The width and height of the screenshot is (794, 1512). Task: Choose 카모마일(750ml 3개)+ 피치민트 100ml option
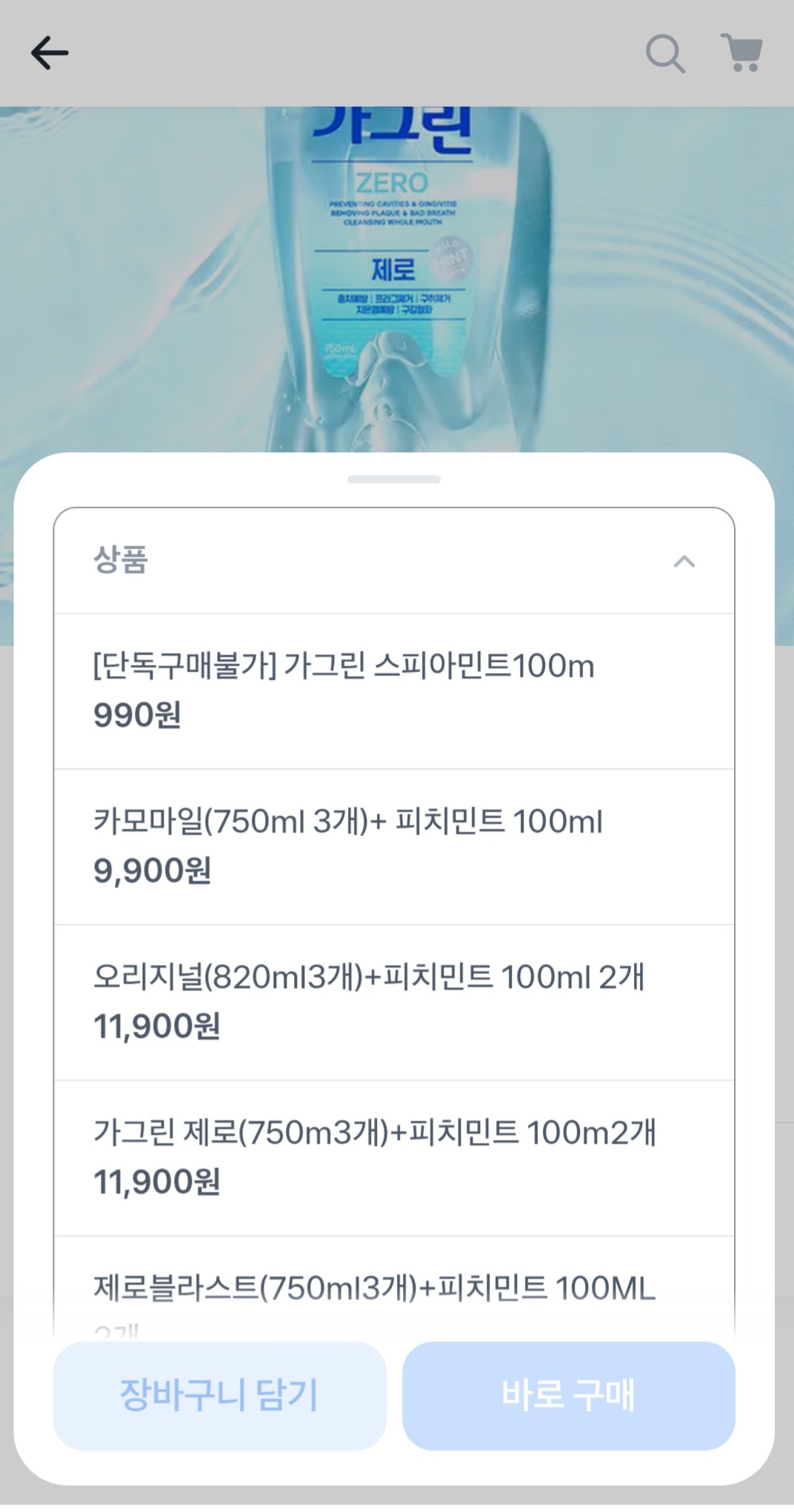pos(393,846)
